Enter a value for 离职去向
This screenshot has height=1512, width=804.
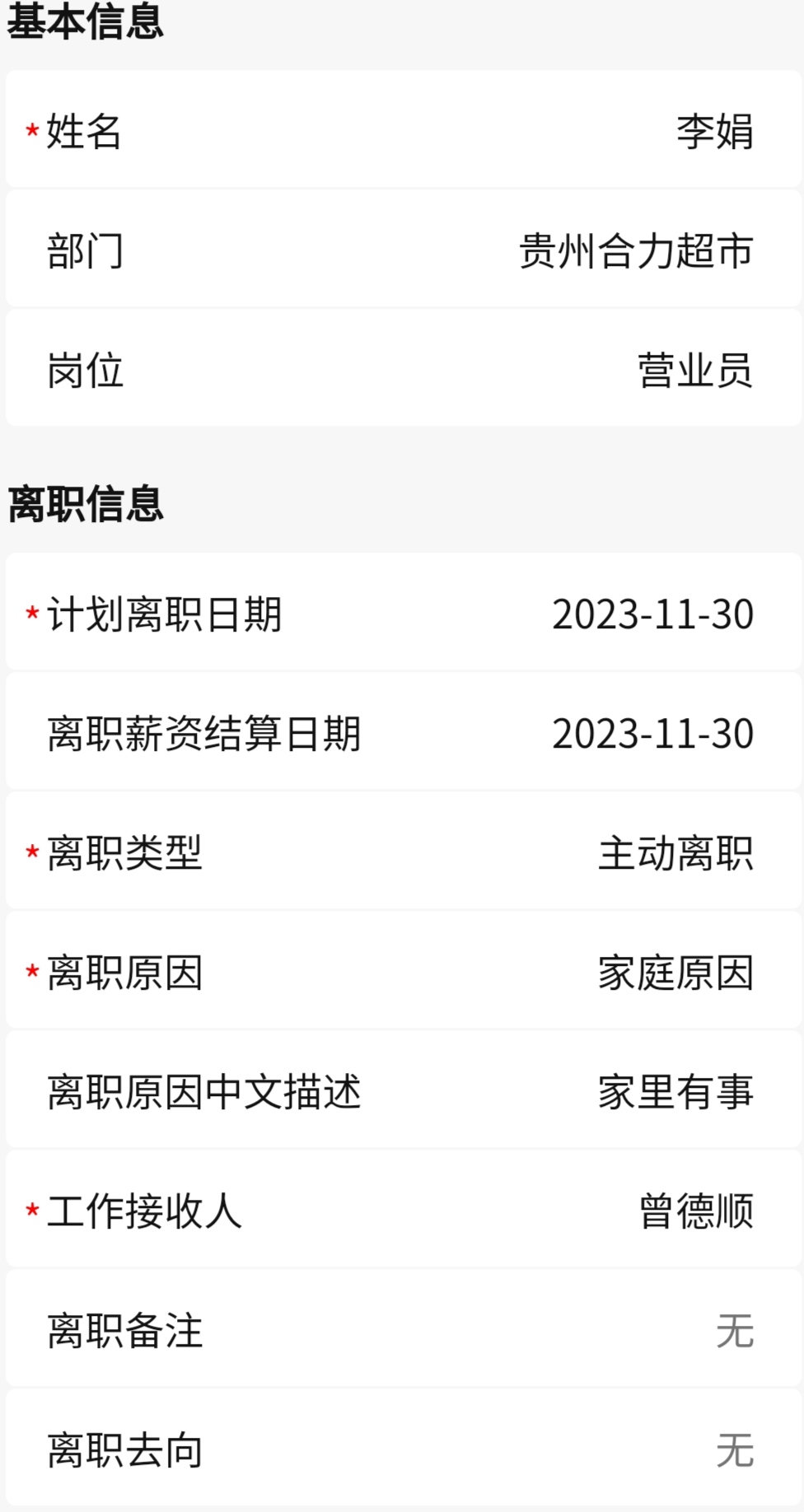pyautogui.click(x=733, y=1450)
